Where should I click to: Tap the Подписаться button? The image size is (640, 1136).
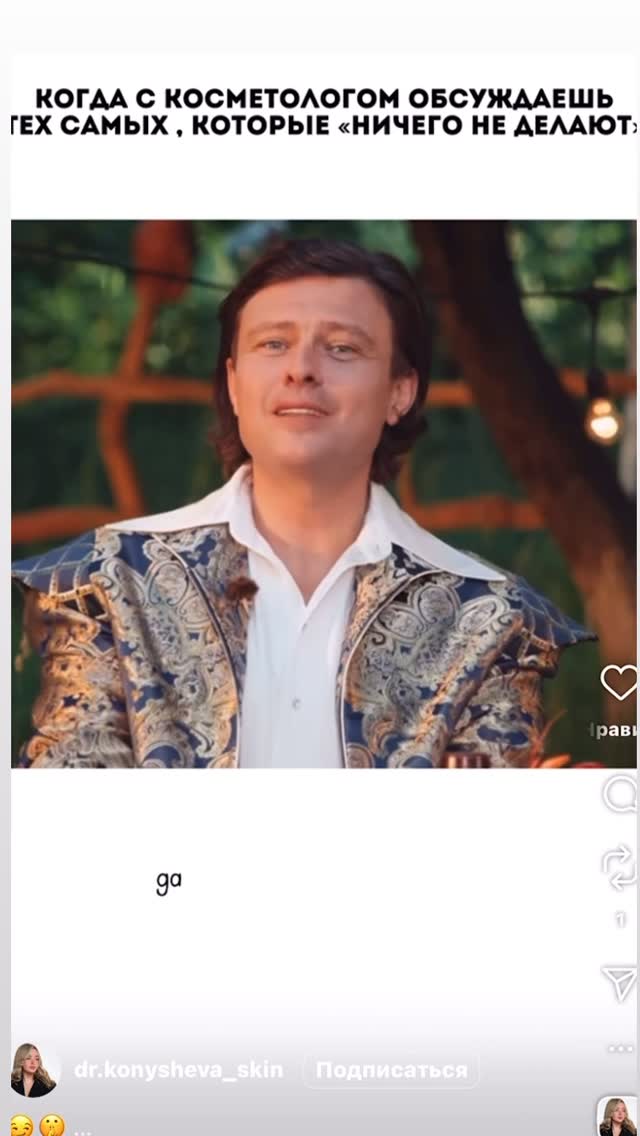click(391, 1070)
